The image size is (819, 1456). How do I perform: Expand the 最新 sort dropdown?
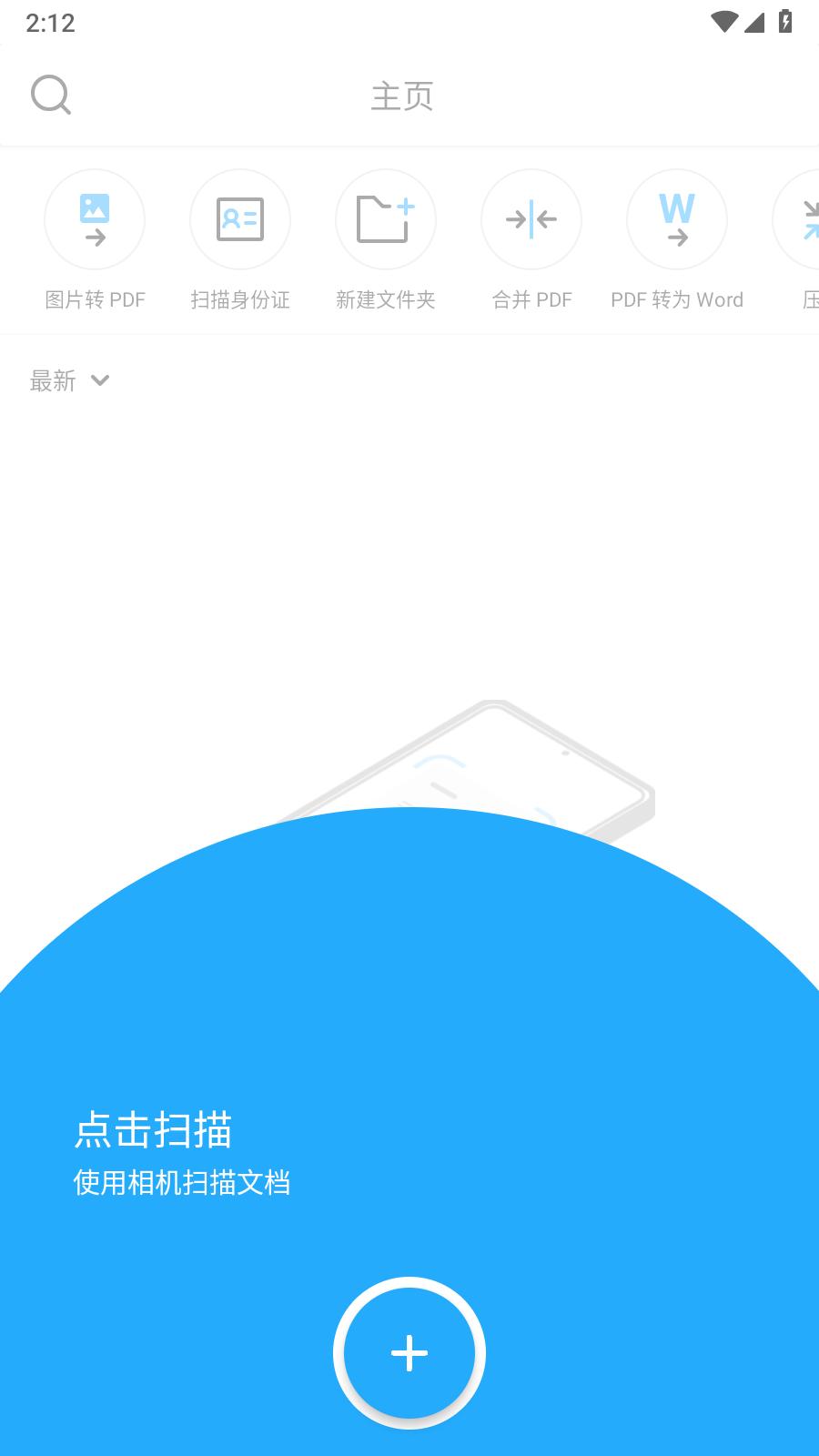(x=70, y=380)
